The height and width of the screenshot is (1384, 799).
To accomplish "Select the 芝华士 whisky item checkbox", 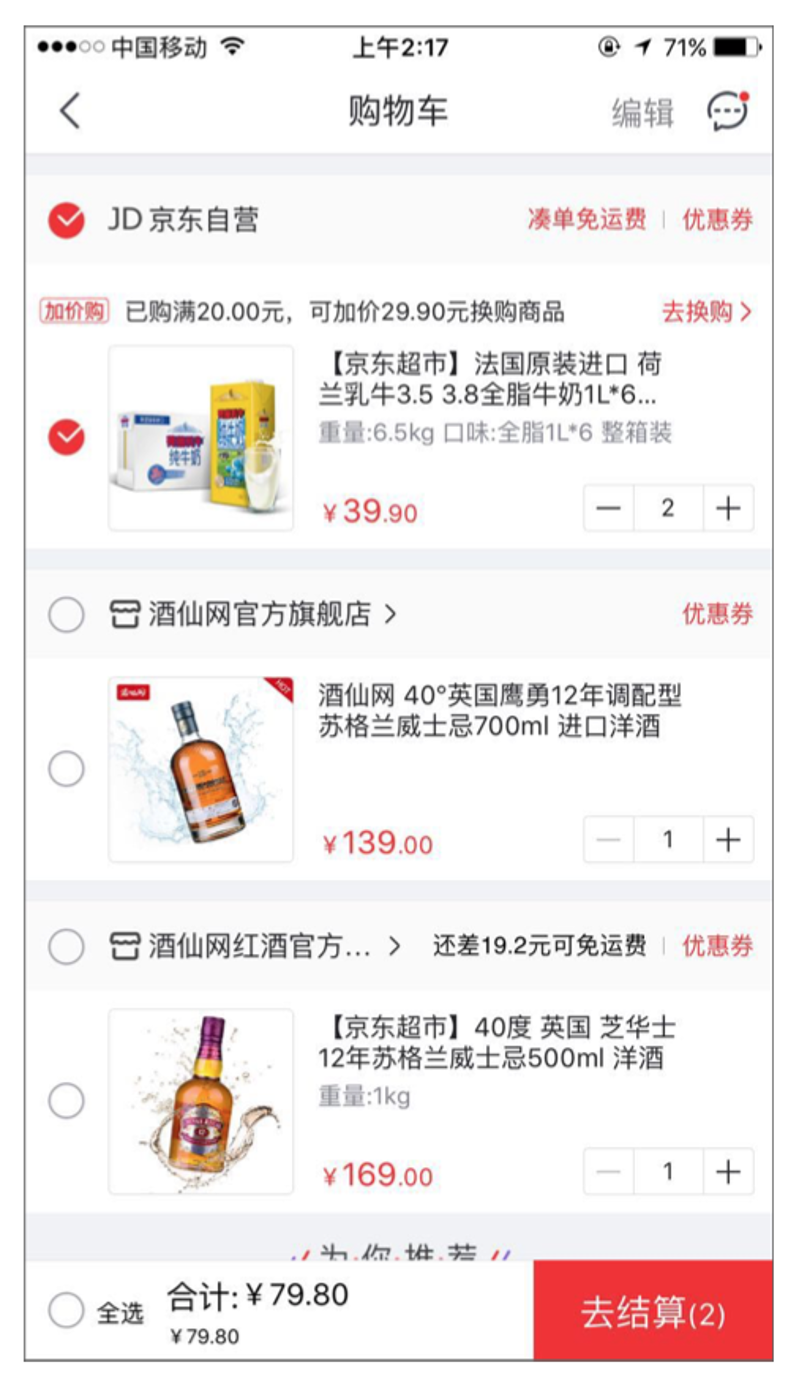I will coord(66,1101).
